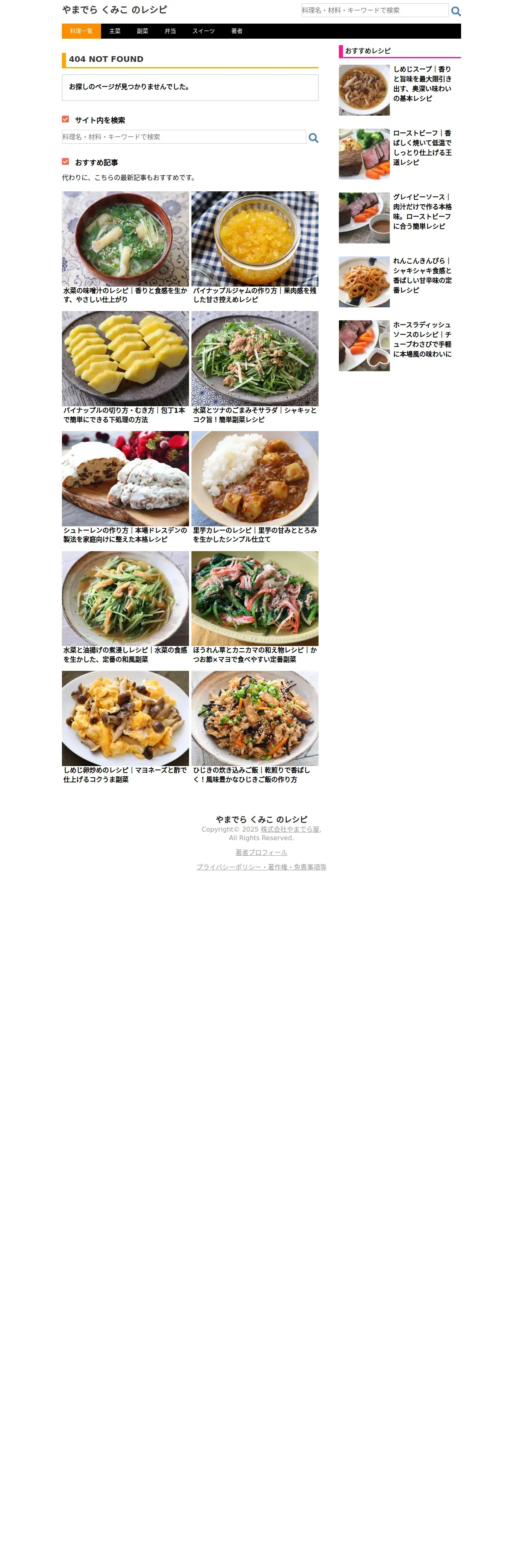
Task: Open the ひじきの炊き込みご飯 recipe card
Action: pos(255,725)
